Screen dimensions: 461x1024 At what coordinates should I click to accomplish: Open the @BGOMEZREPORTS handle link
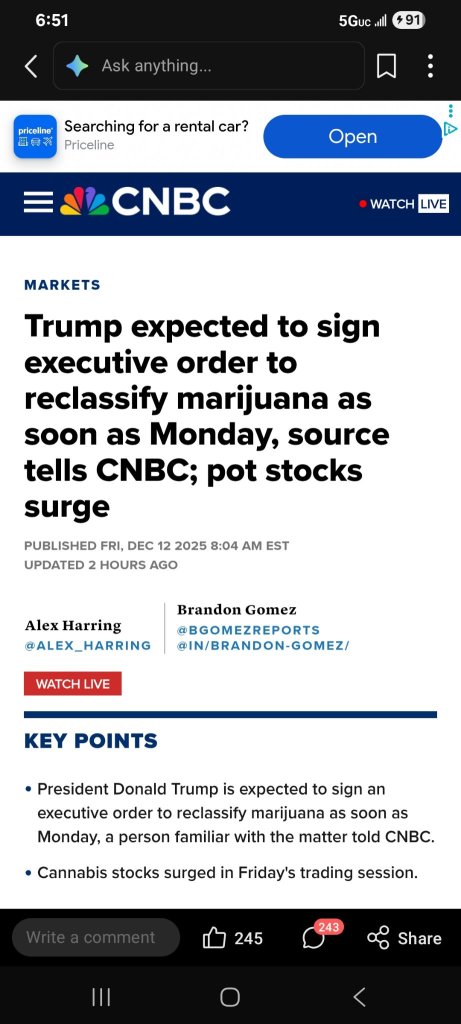coord(248,630)
